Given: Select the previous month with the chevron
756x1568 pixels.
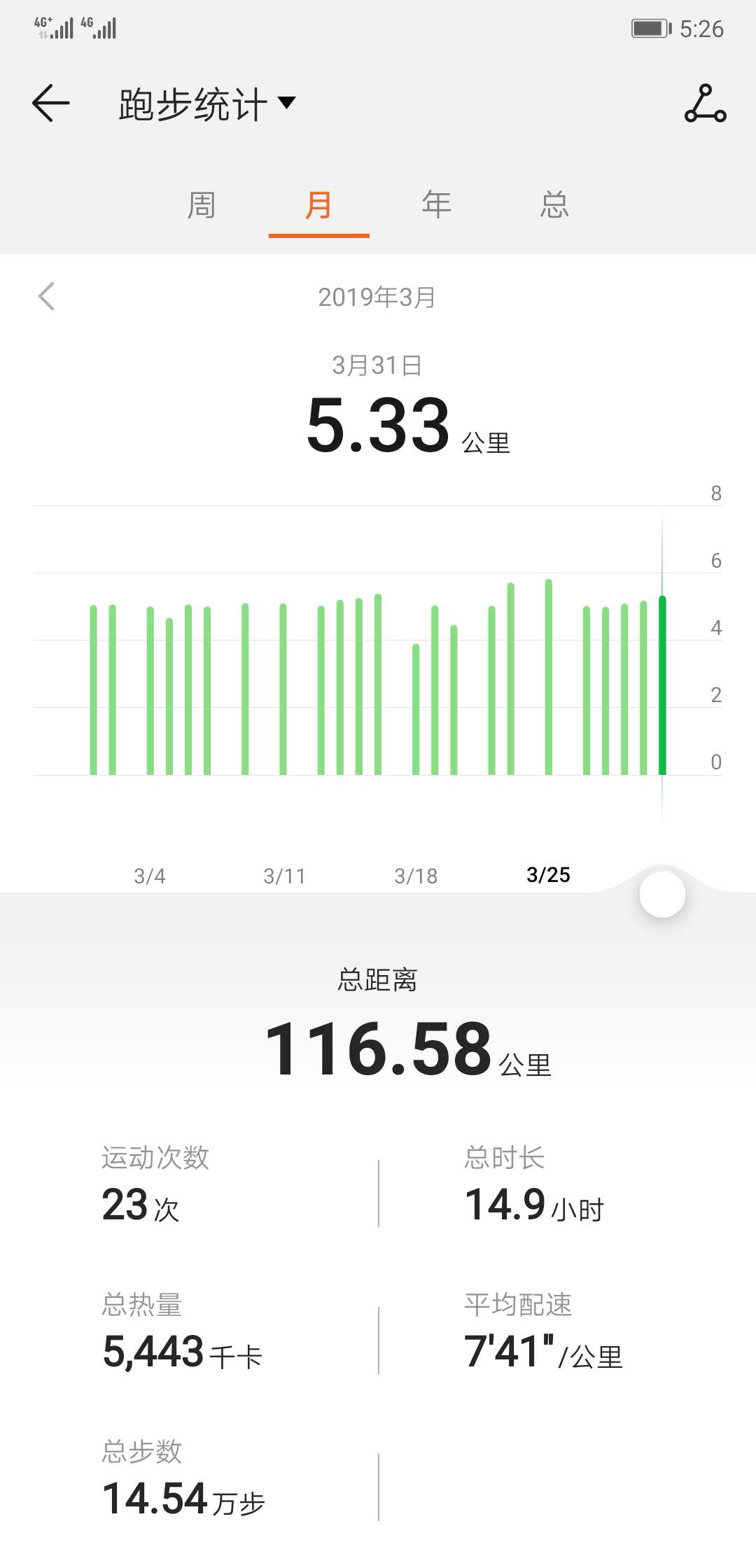Looking at the screenshot, I should (46, 297).
